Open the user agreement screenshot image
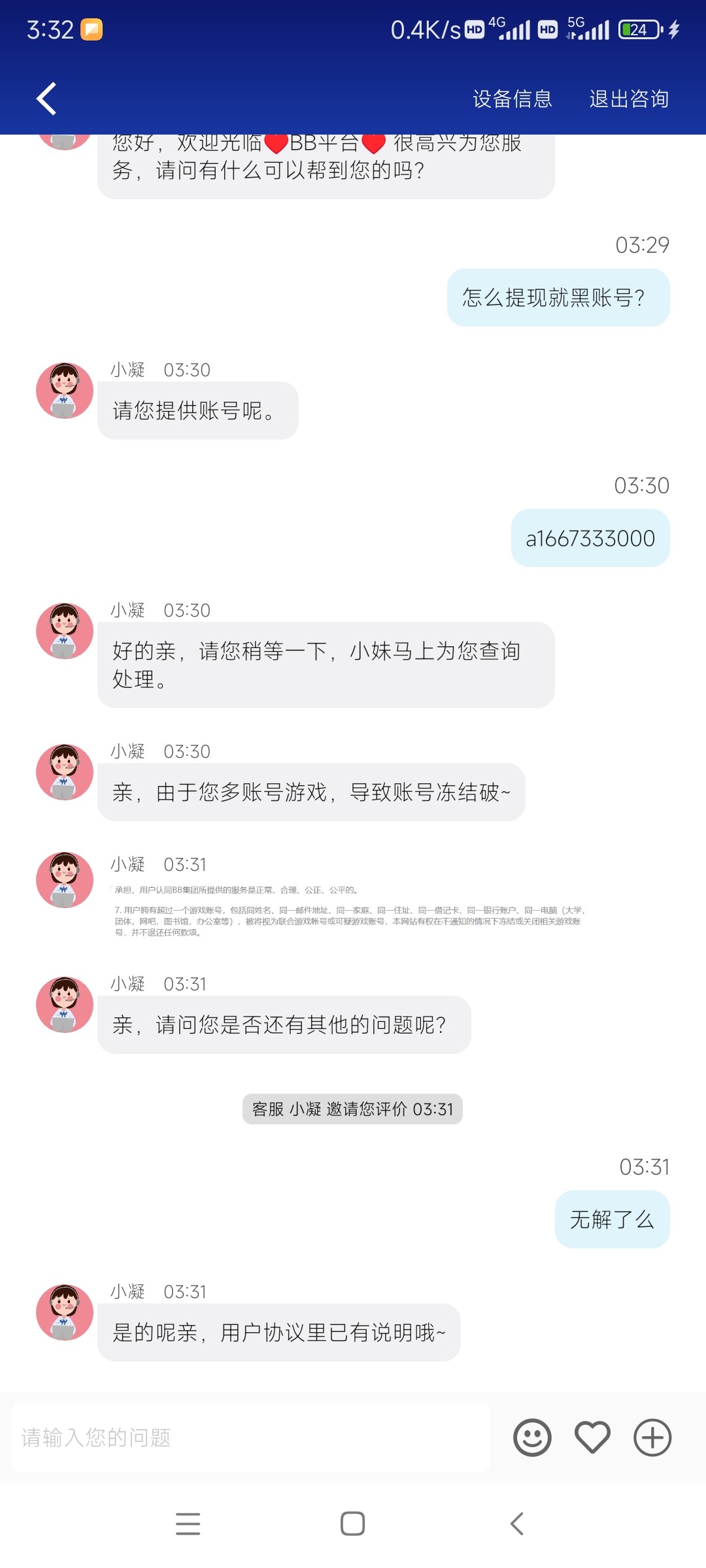This screenshot has height=1568, width=706. click(350, 911)
